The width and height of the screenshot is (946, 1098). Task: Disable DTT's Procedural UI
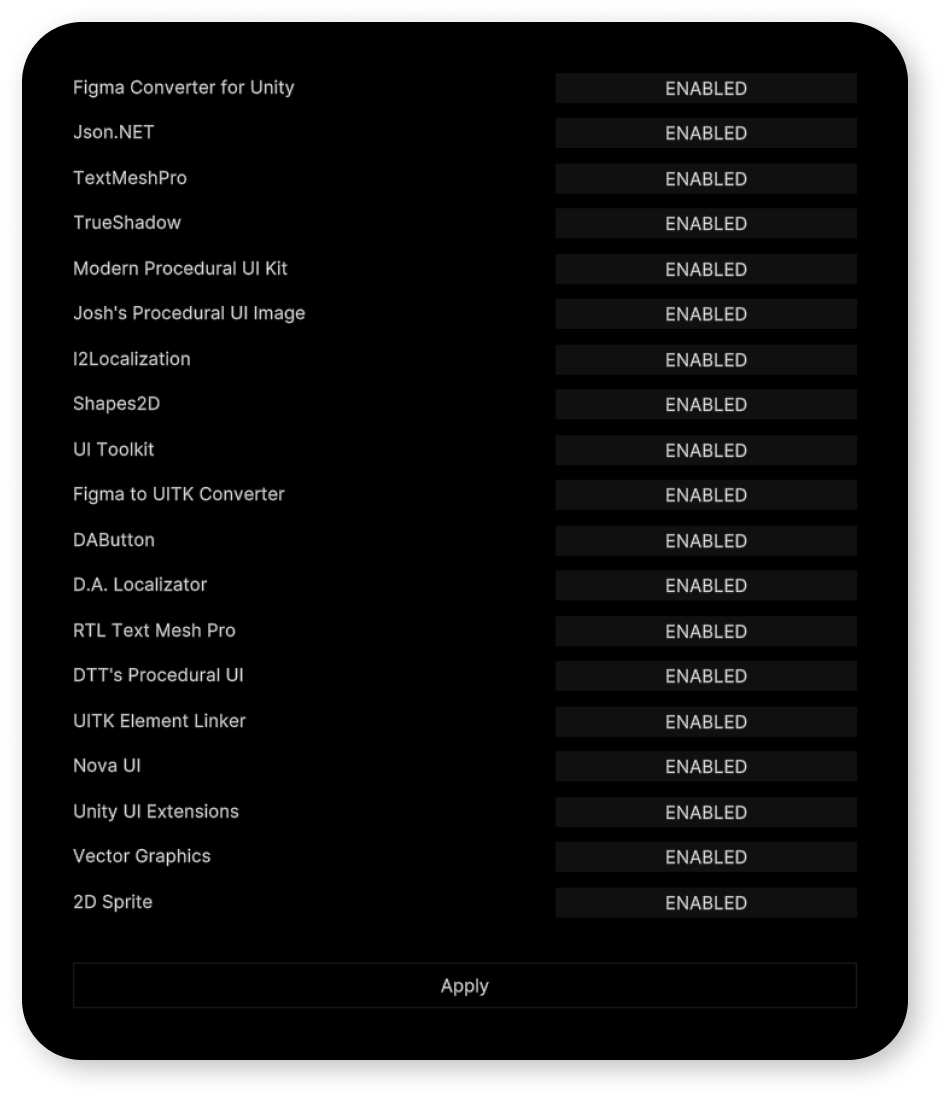pyautogui.click(x=706, y=676)
